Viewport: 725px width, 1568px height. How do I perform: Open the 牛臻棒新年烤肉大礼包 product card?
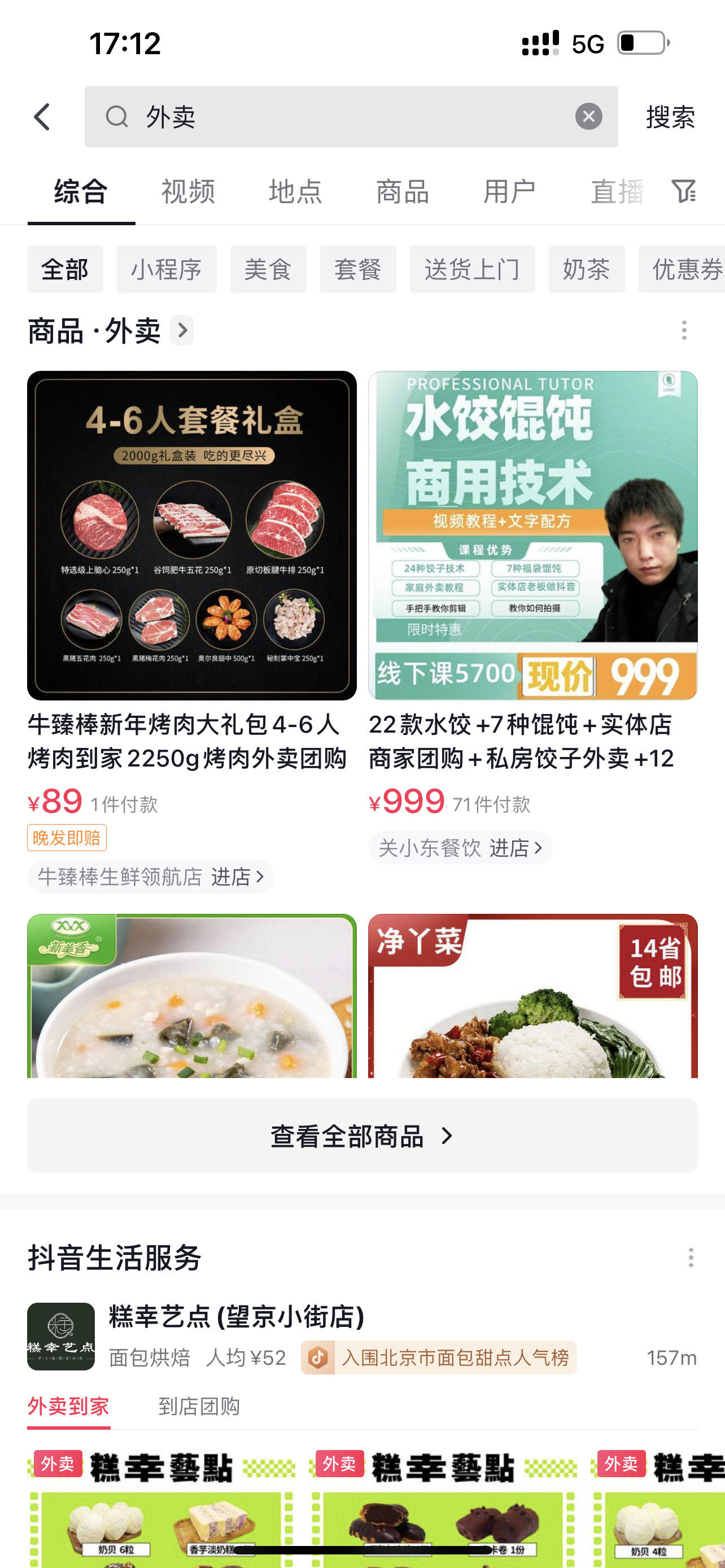pos(192,536)
